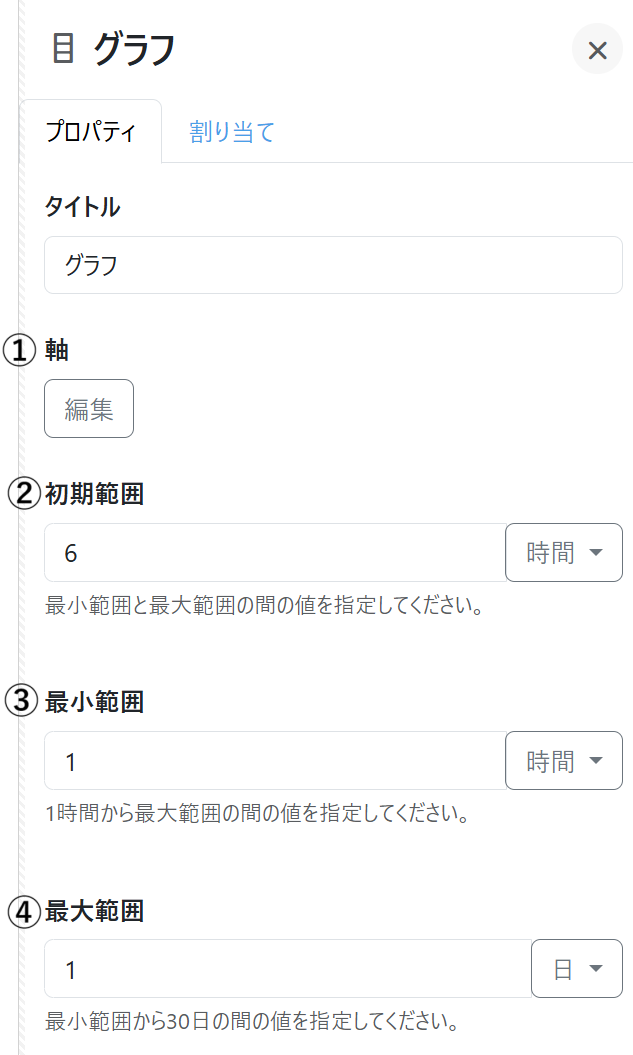The height and width of the screenshot is (1055, 633).
Task: Open the 初期範囲 unit dropdown
Action: point(564,553)
